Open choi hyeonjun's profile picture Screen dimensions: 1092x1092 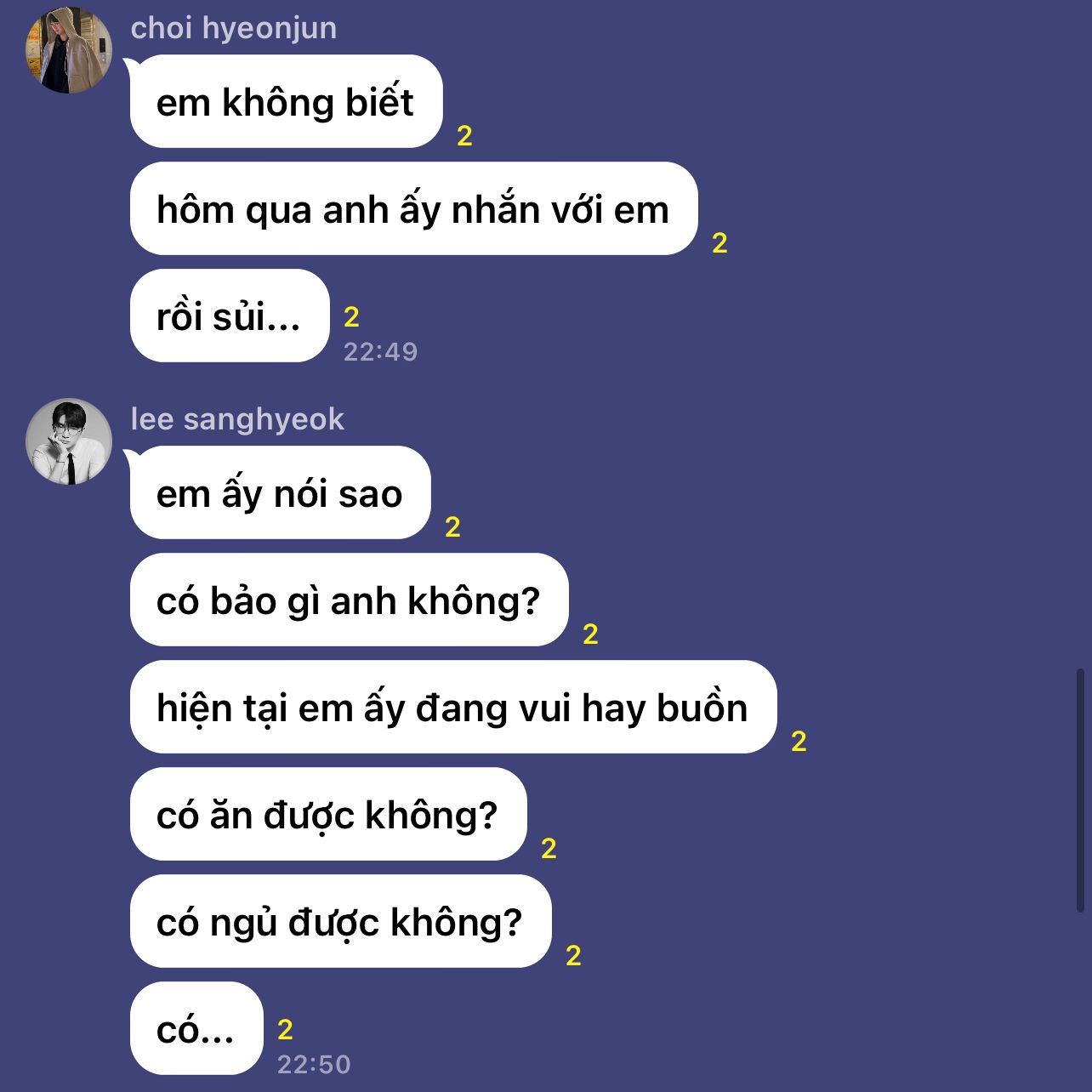pyautogui.click(x=68, y=49)
